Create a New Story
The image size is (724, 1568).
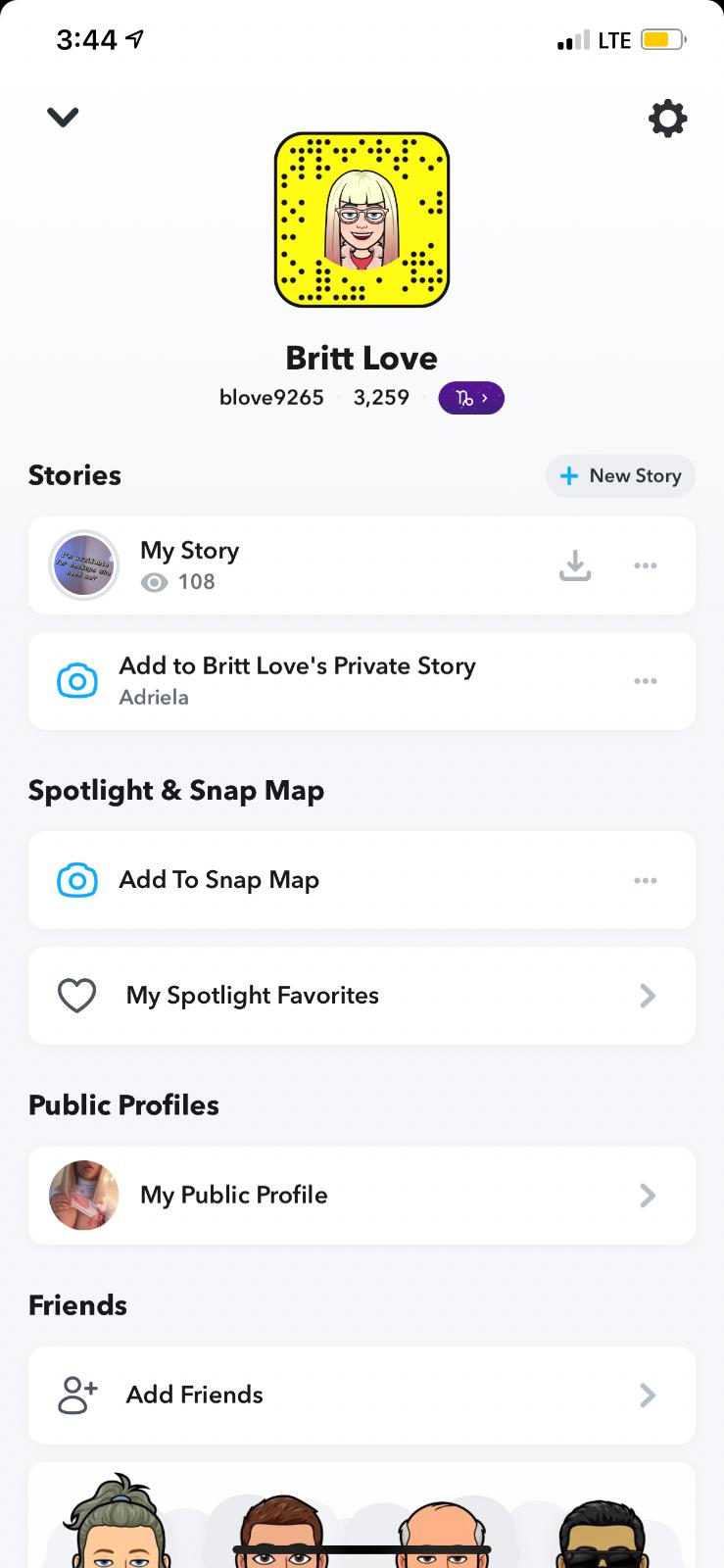[x=620, y=476]
